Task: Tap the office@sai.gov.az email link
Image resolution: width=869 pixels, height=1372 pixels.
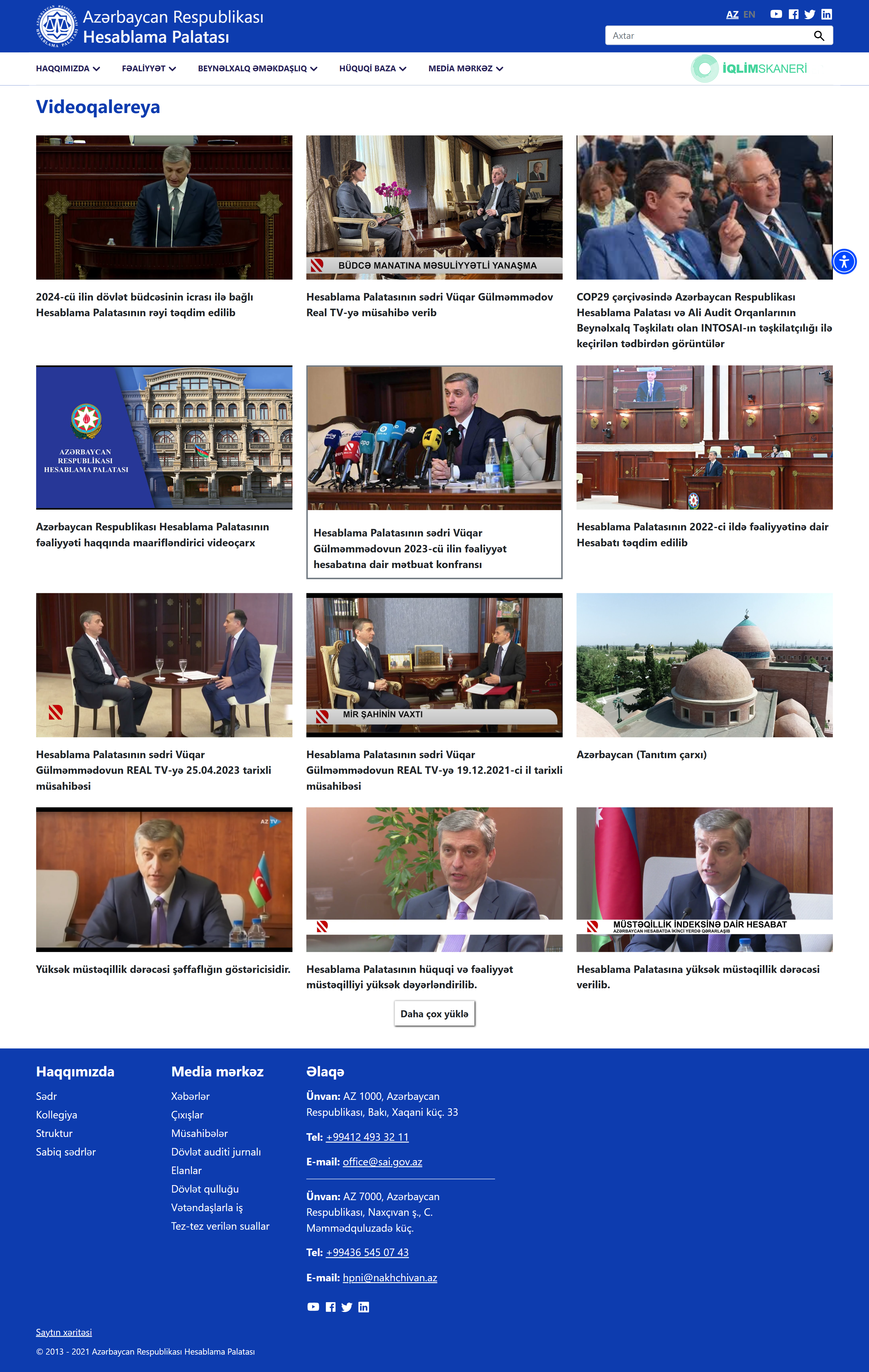Action: [382, 1162]
